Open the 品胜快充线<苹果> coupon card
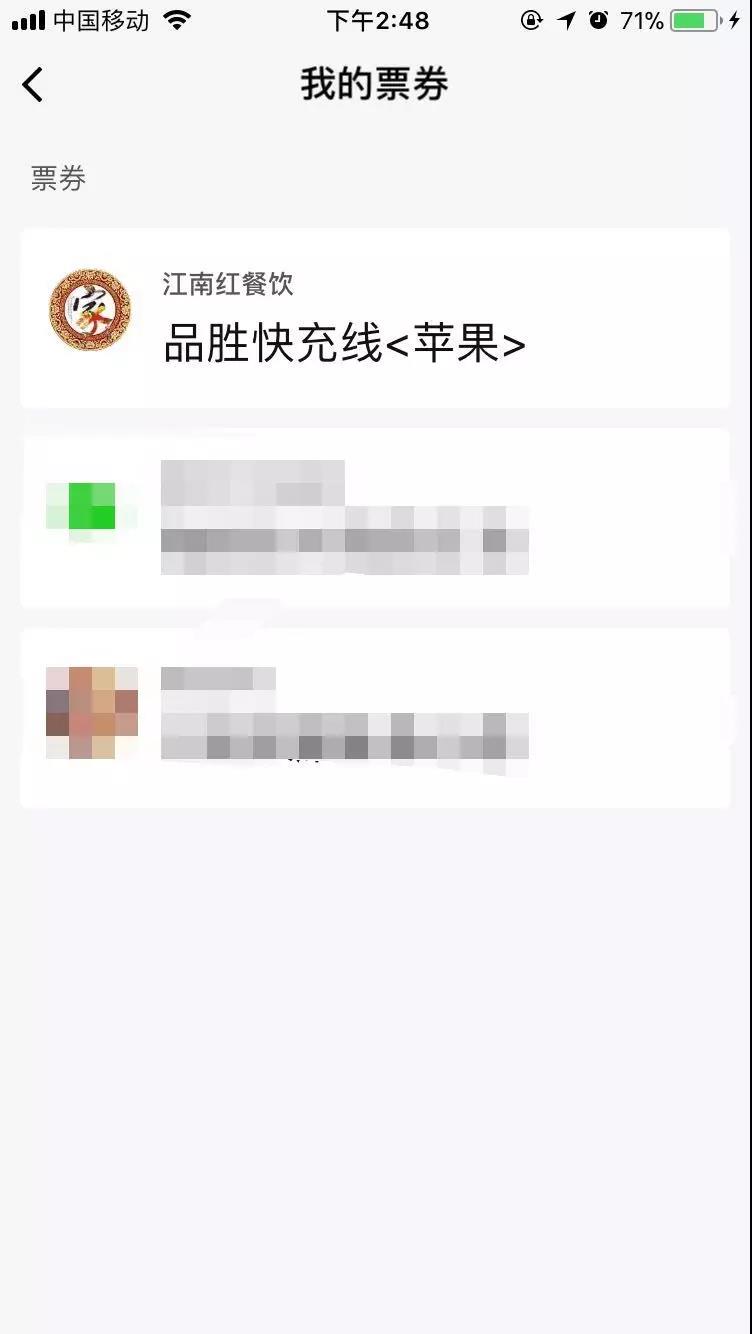Screen dimensions: 752x1334 point(374,318)
